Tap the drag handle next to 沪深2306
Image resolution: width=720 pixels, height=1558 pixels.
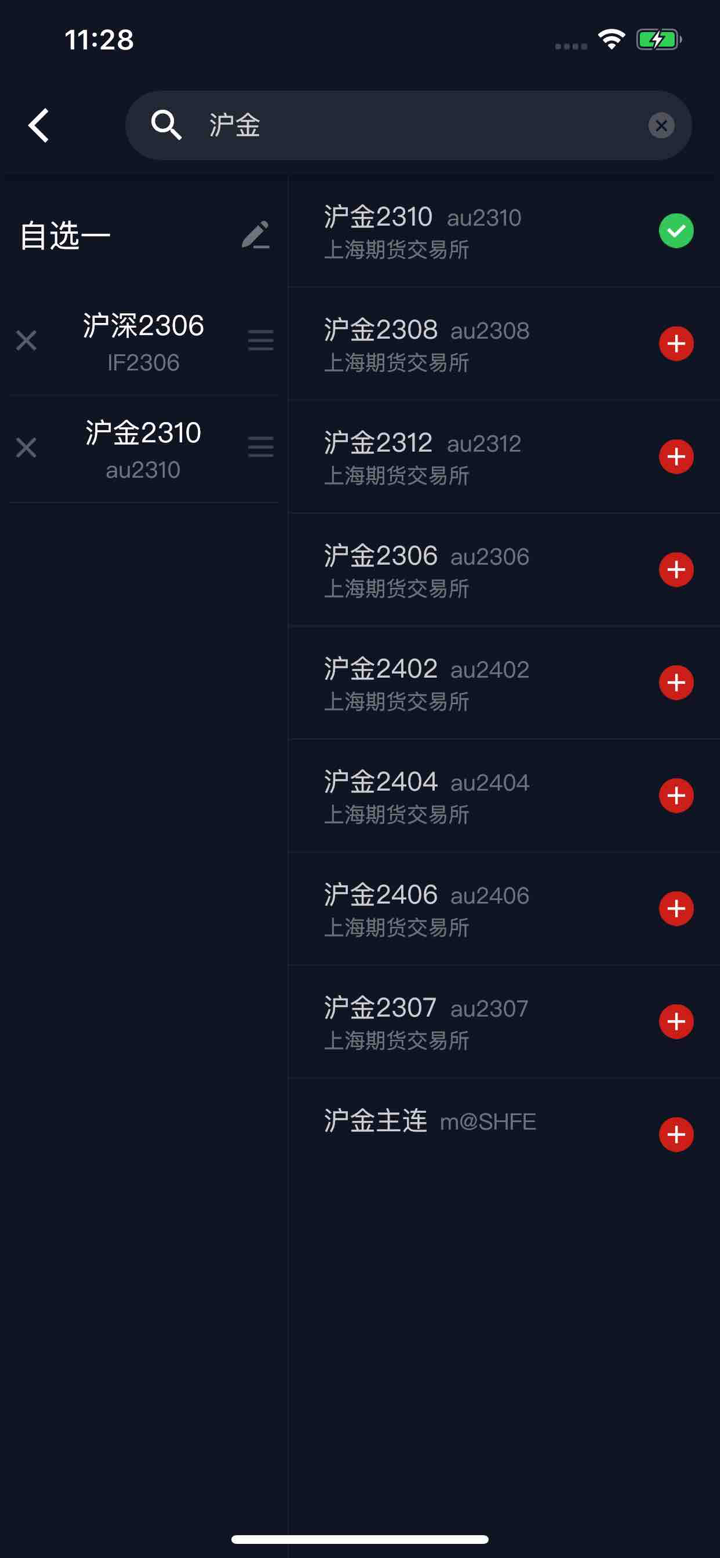click(x=260, y=341)
